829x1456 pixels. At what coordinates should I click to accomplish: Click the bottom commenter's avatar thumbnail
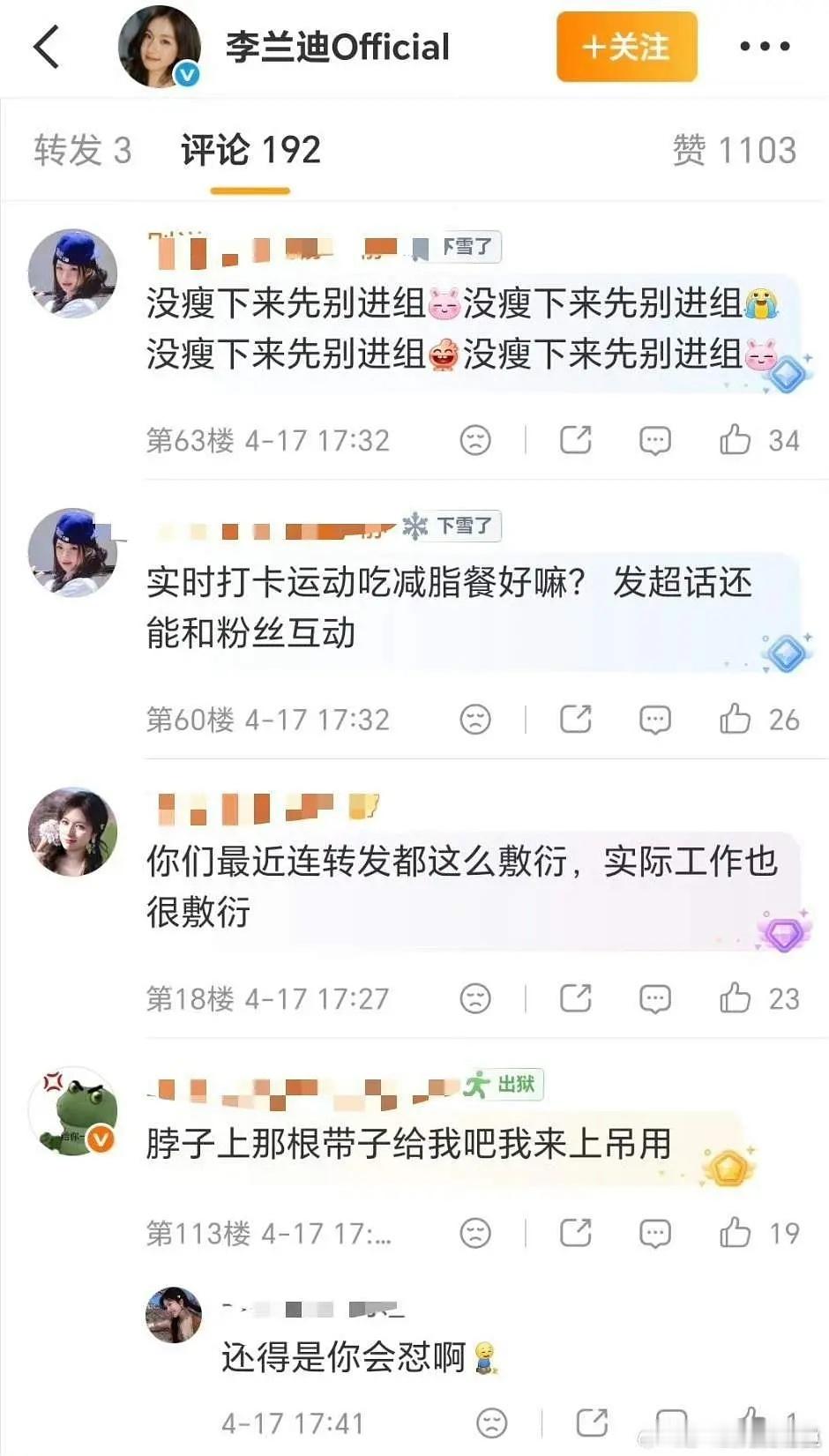click(x=174, y=1316)
